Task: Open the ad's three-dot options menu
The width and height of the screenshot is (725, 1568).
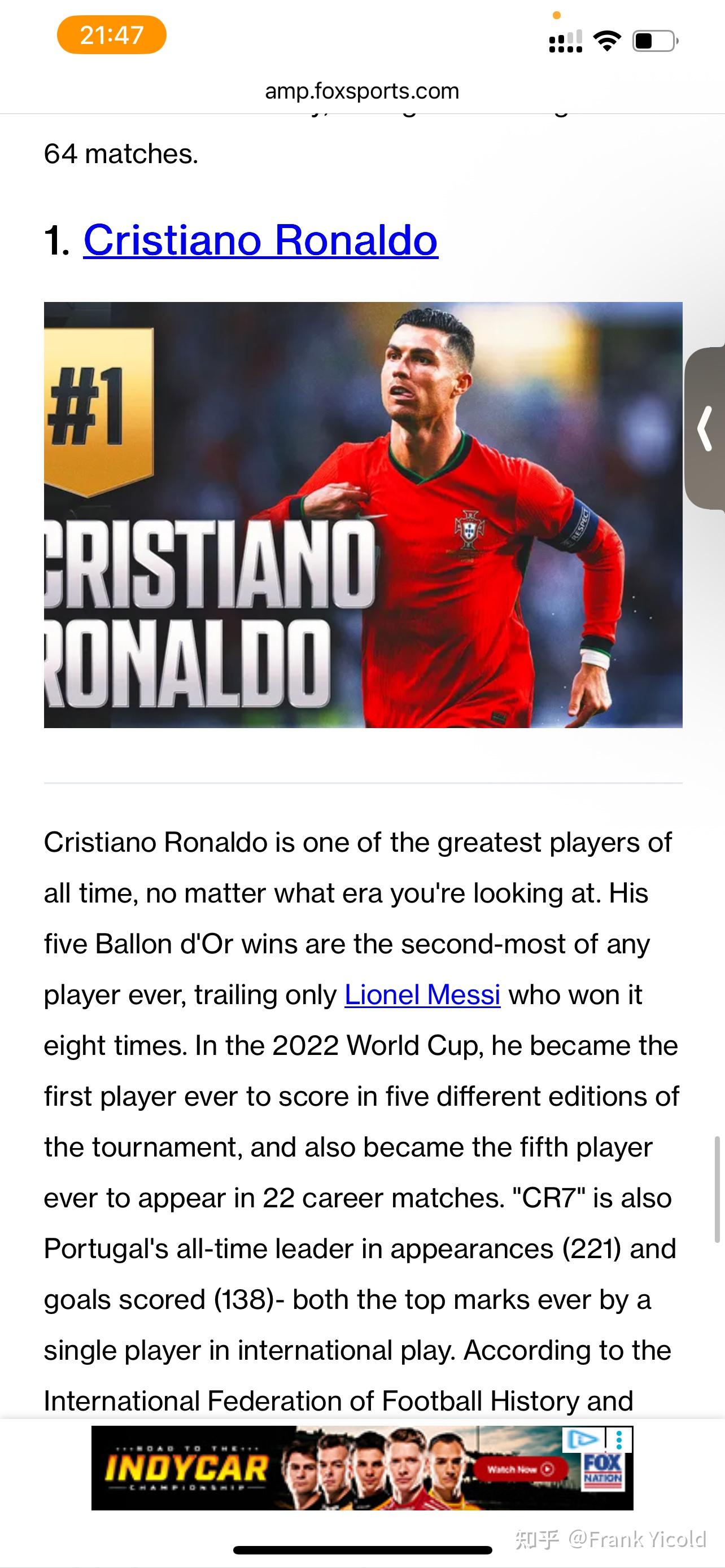Action: [x=619, y=1439]
